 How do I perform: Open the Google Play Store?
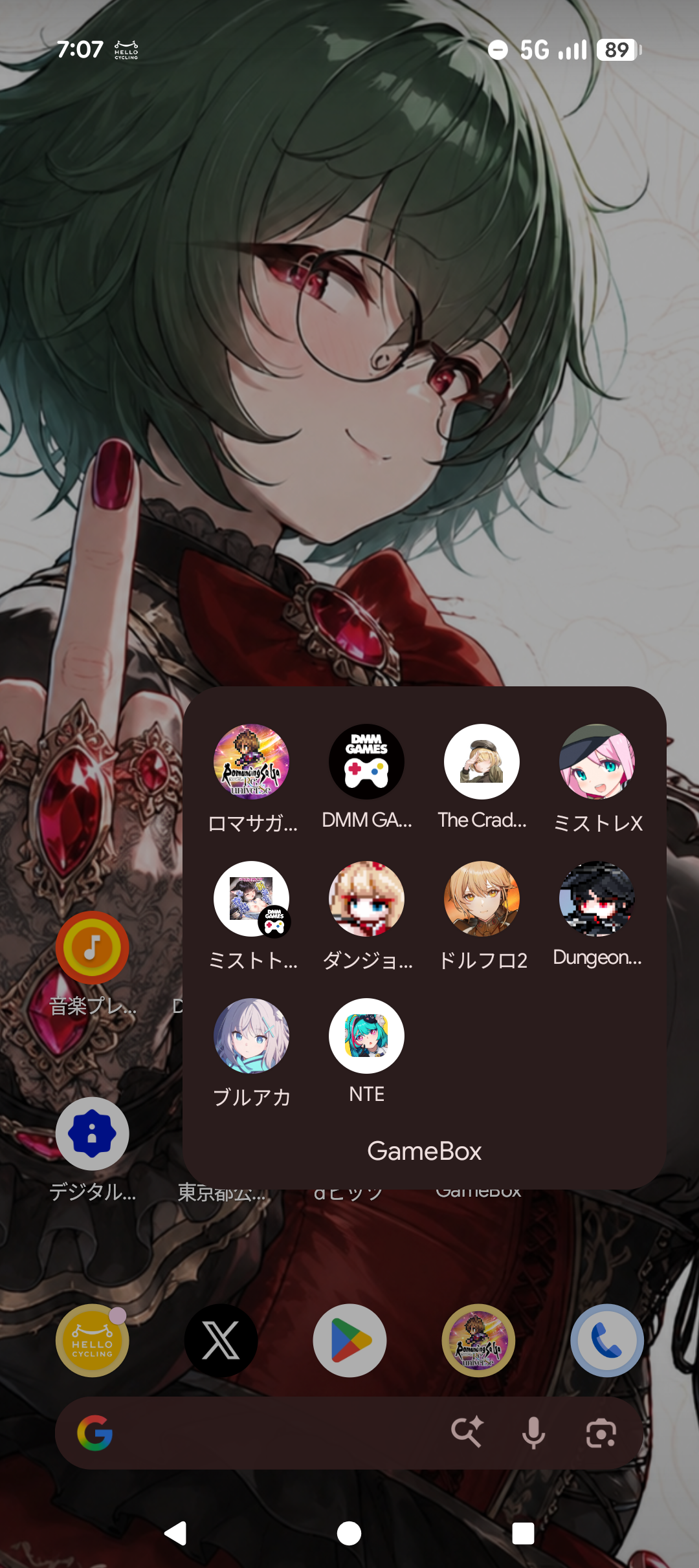(x=349, y=1340)
